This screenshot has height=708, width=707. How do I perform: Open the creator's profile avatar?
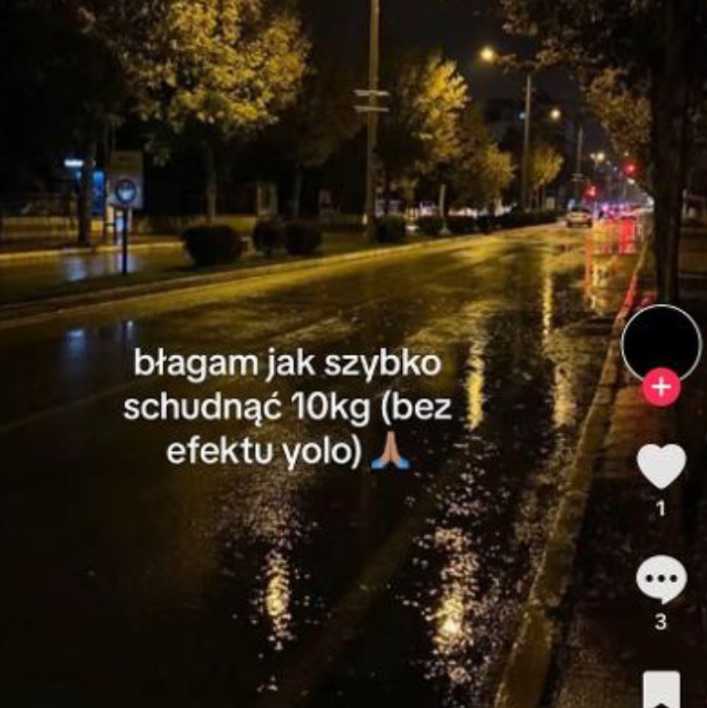click(661, 342)
